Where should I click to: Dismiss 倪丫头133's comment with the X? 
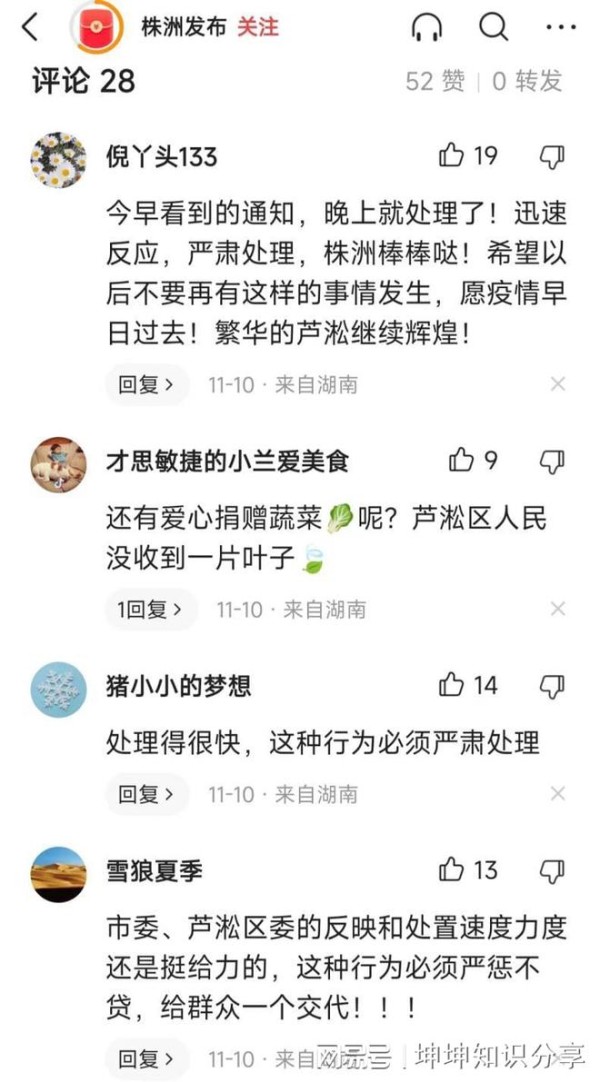pyautogui.click(x=558, y=384)
